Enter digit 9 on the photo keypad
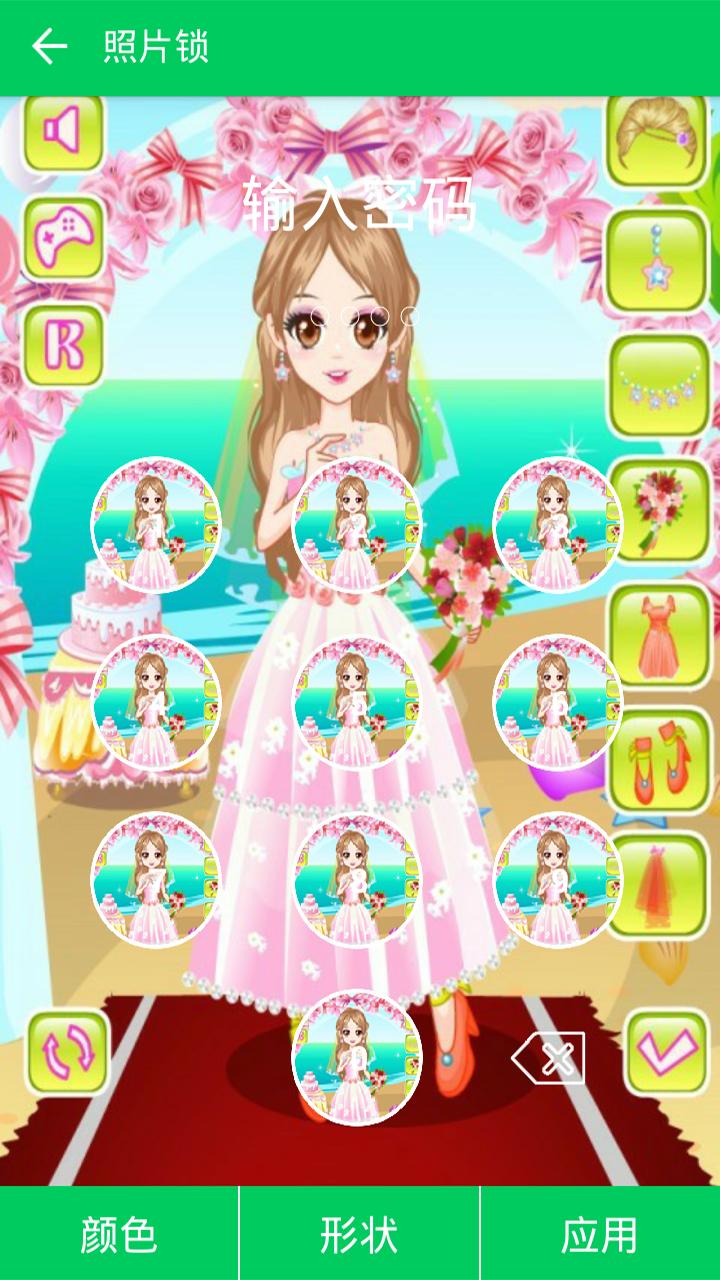This screenshot has height=1280, width=720. (558, 880)
